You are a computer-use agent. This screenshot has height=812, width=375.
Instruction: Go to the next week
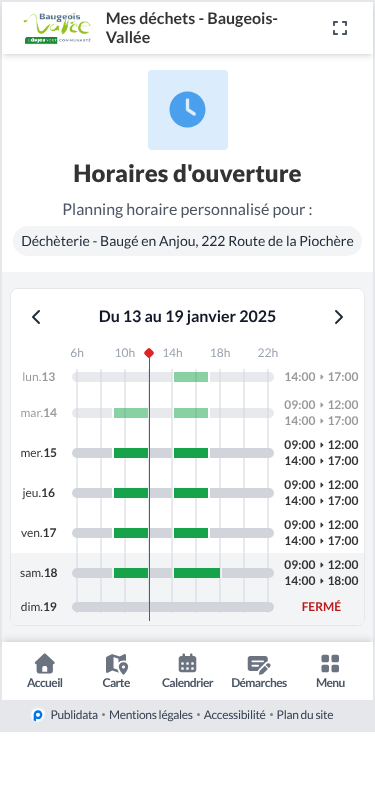(339, 317)
